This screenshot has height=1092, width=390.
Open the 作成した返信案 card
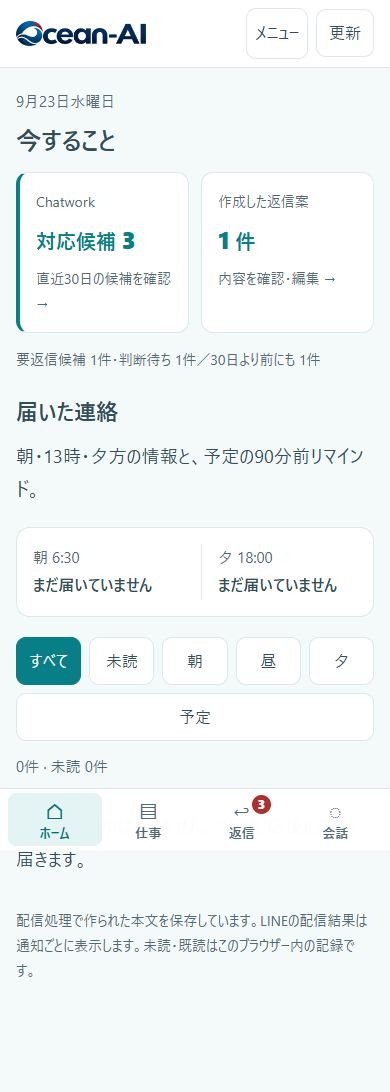click(x=288, y=252)
